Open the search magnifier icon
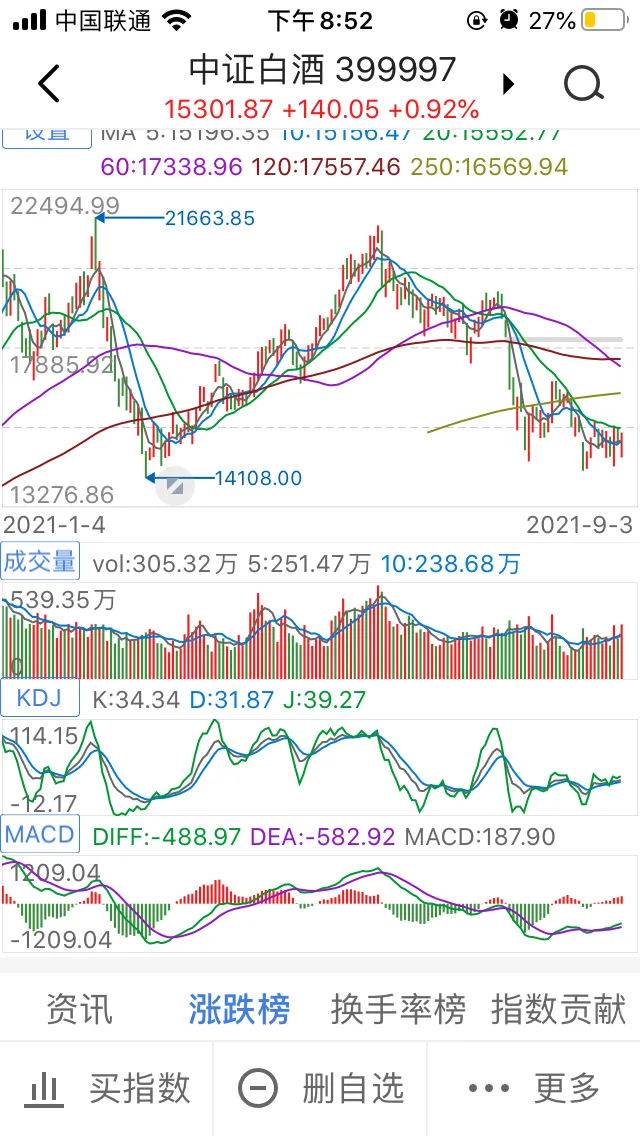 (x=583, y=84)
